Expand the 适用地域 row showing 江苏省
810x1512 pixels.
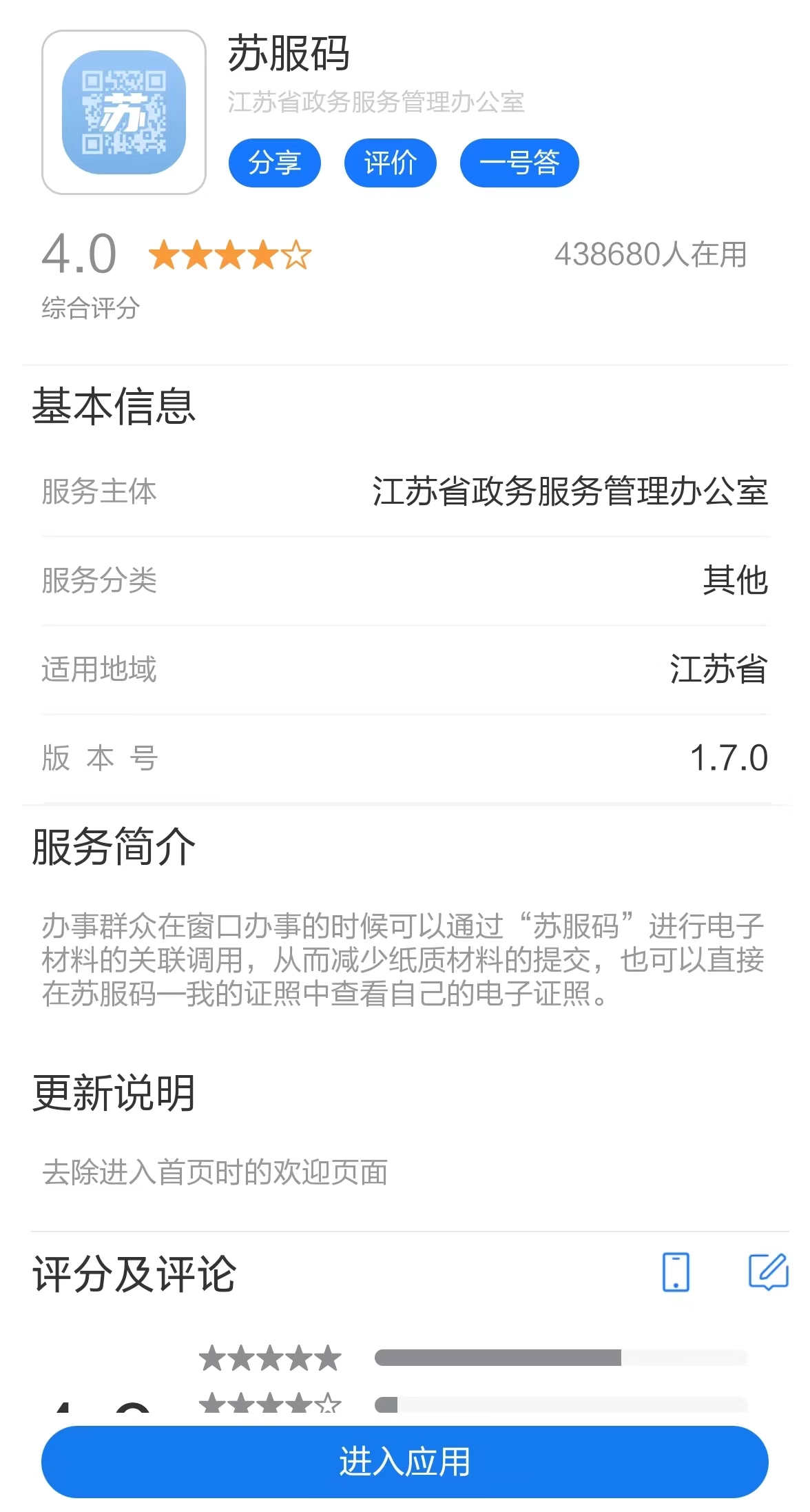click(x=405, y=671)
